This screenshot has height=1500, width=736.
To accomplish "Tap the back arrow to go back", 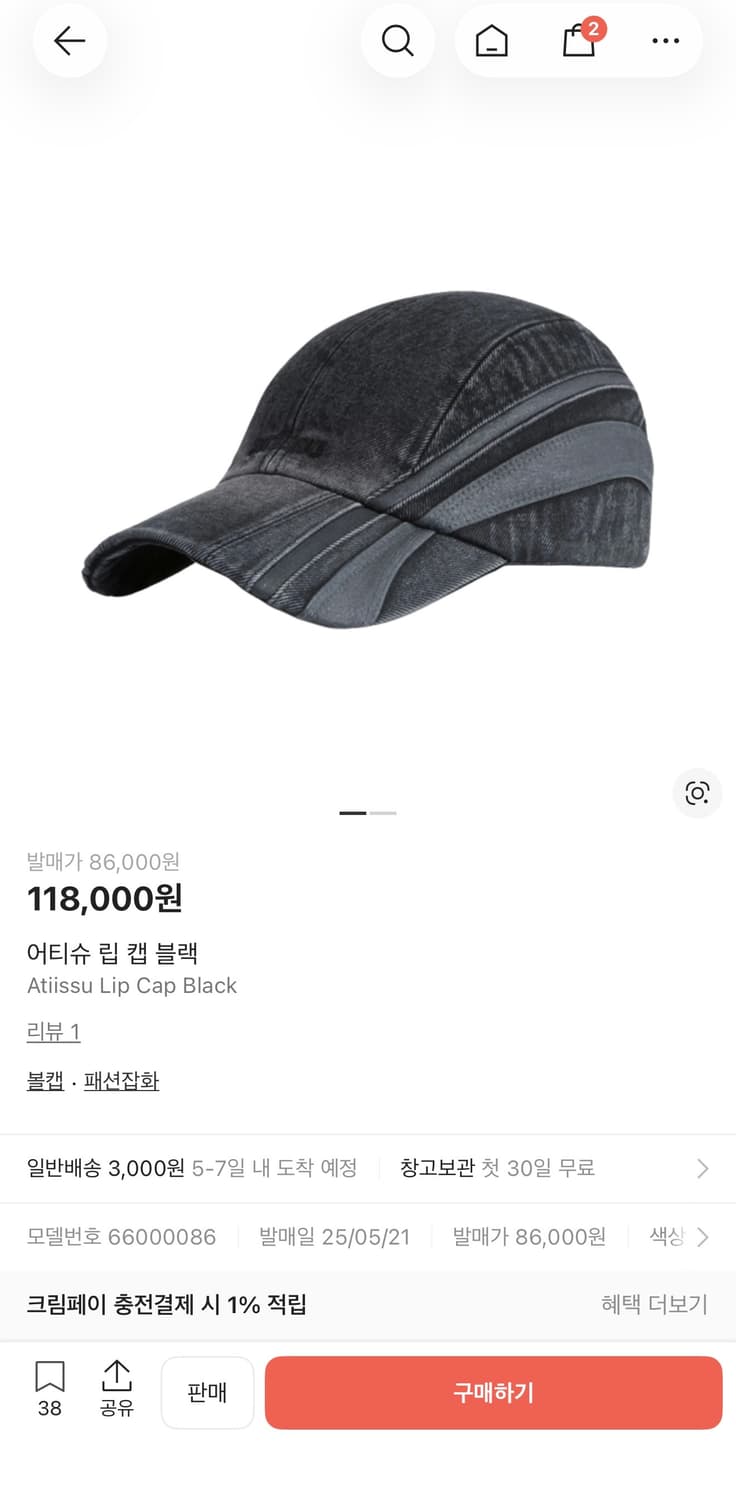I will (x=69, y=40).
